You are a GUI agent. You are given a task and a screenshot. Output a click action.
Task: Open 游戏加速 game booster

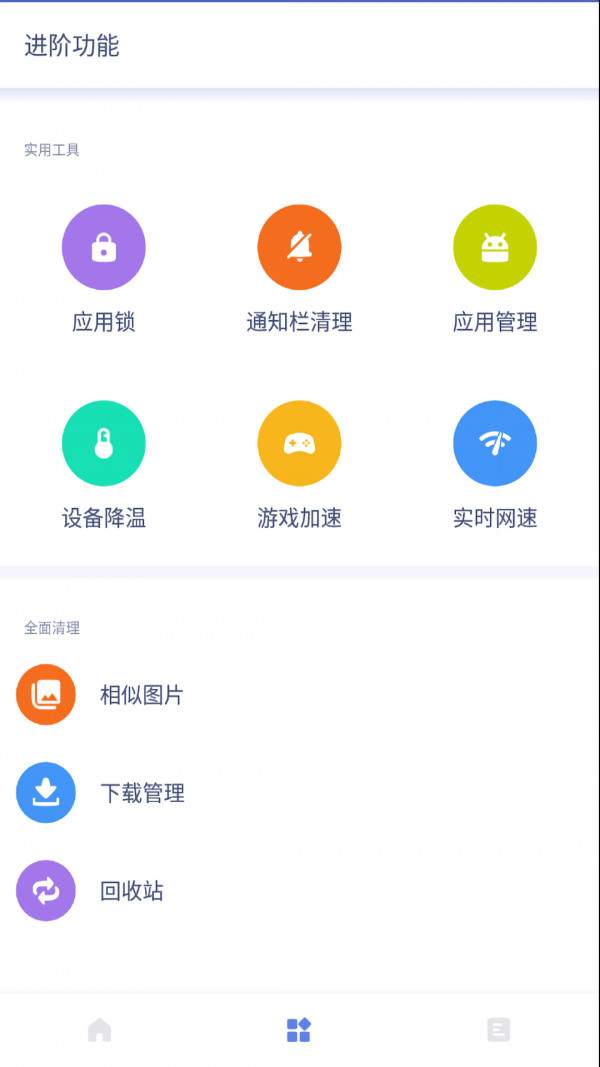click(299, 443)
